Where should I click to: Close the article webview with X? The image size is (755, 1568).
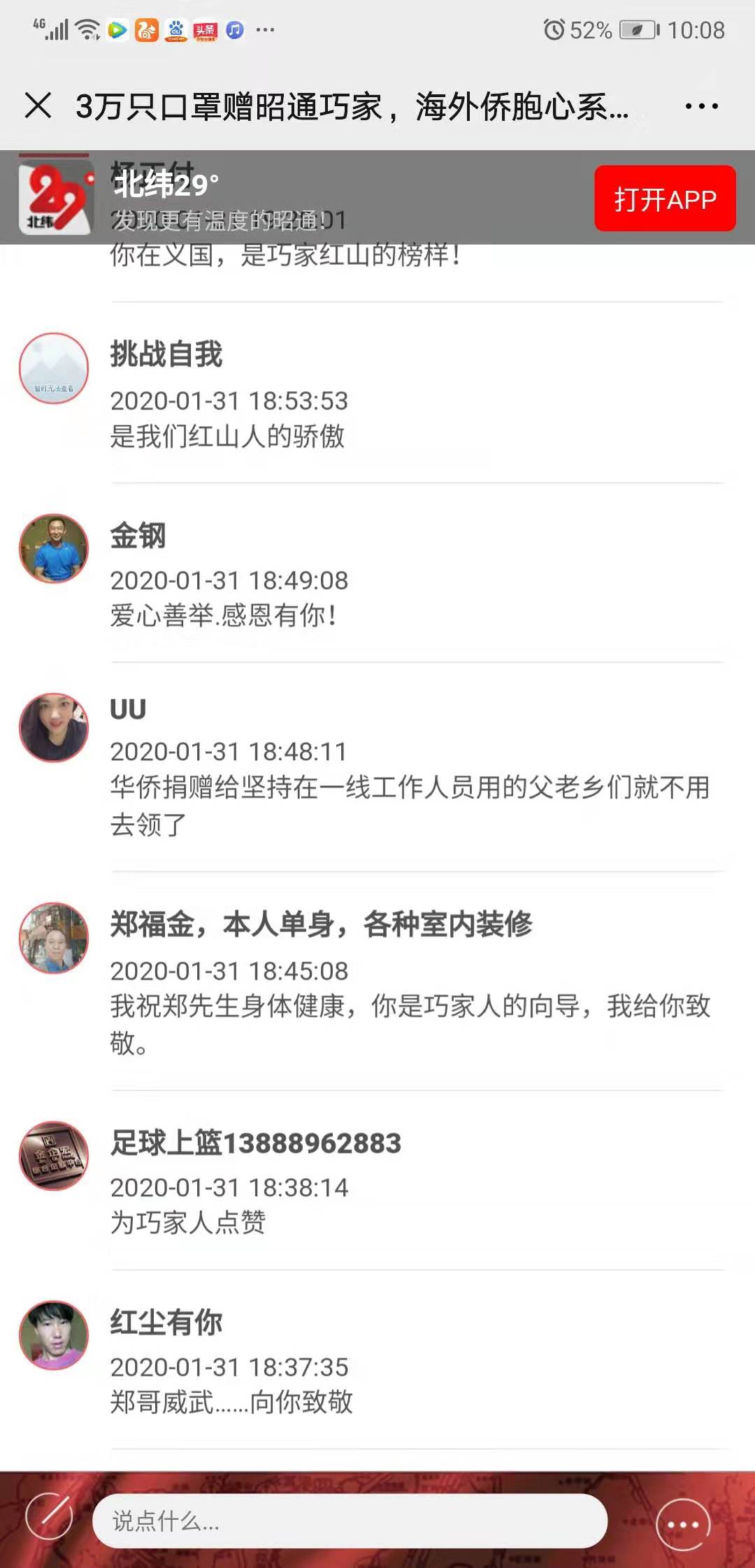pos(38,106)
